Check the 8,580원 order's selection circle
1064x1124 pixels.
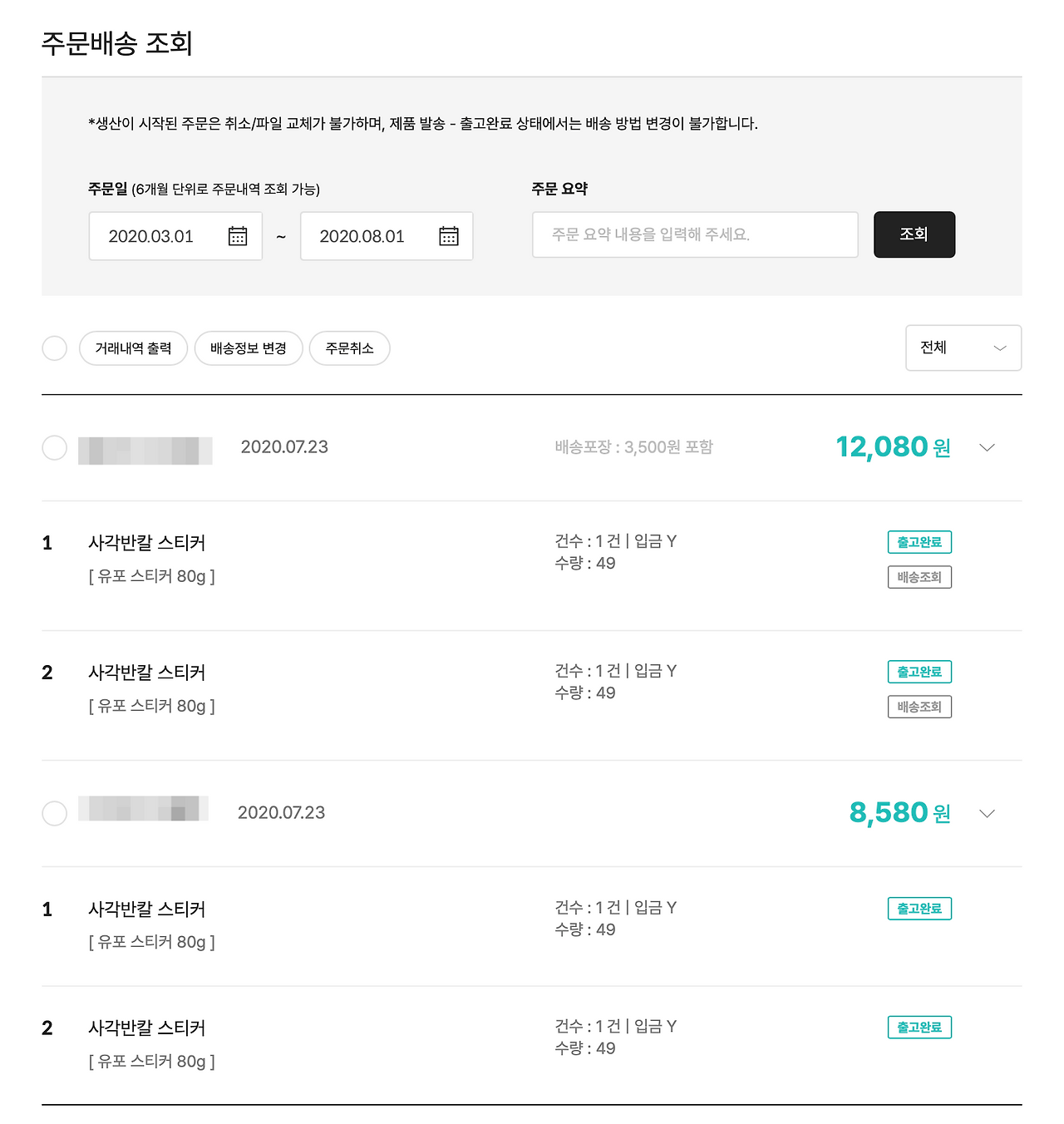(54, 813)
